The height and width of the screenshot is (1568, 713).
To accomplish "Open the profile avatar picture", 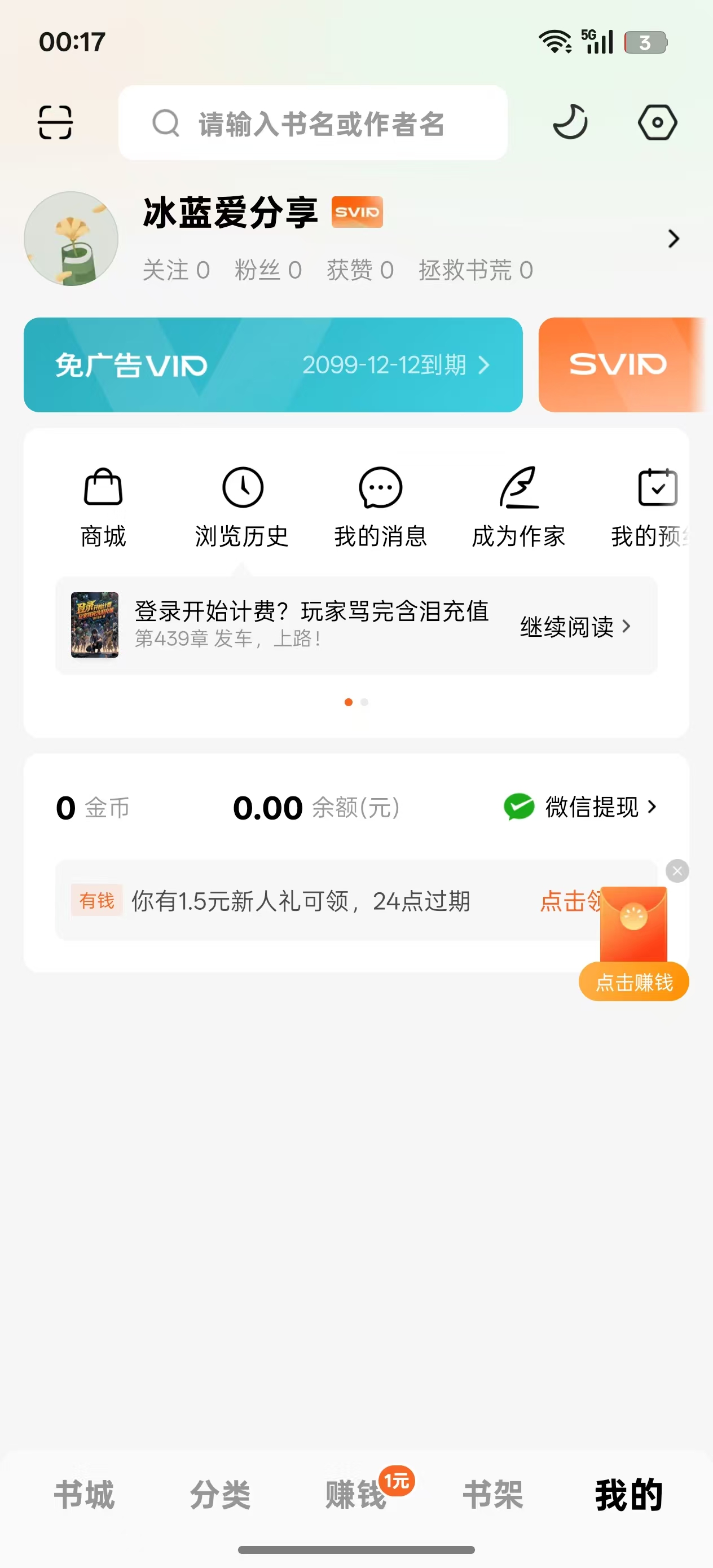I will [71, 239].
